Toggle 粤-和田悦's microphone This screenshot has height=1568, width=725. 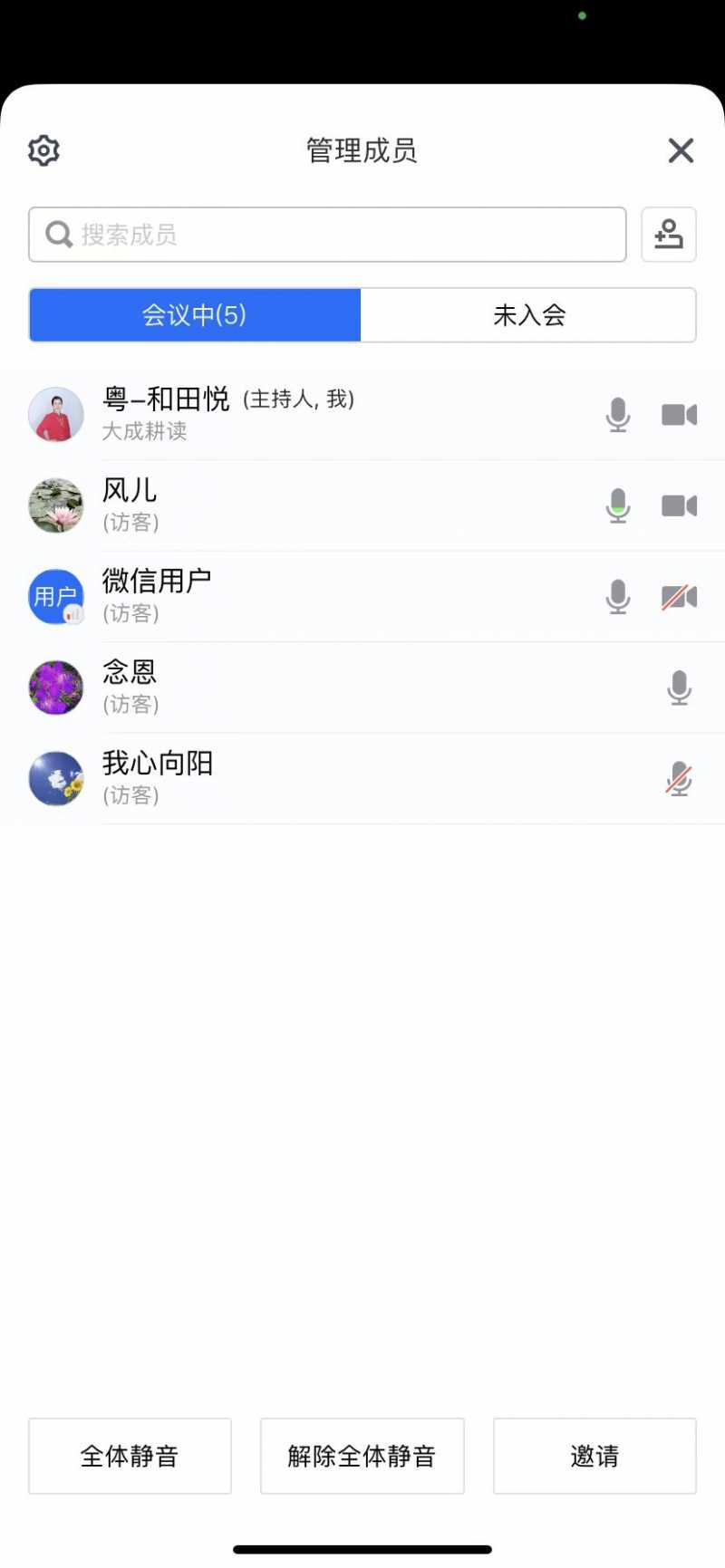tap(618, 415)
